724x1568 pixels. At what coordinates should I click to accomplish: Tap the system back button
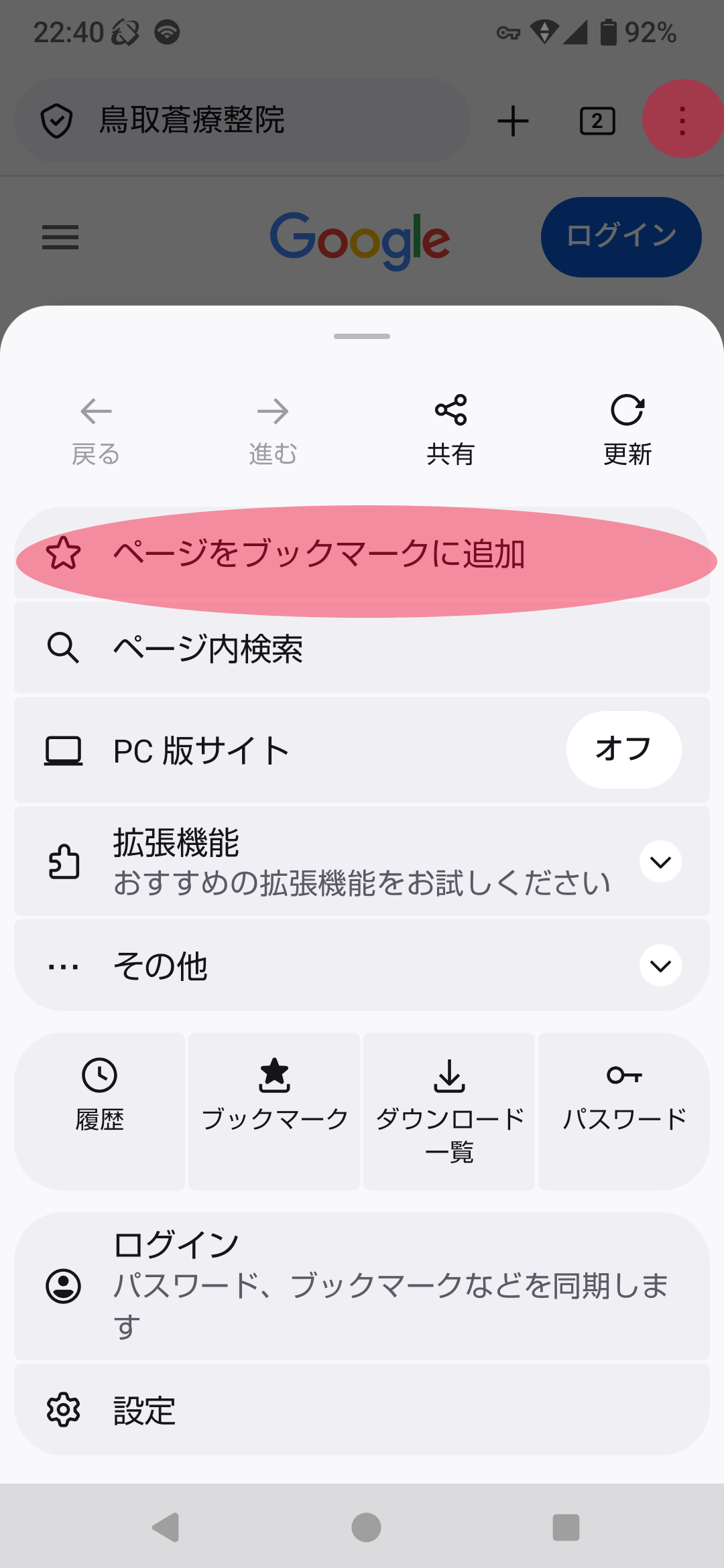[166, 1527]
